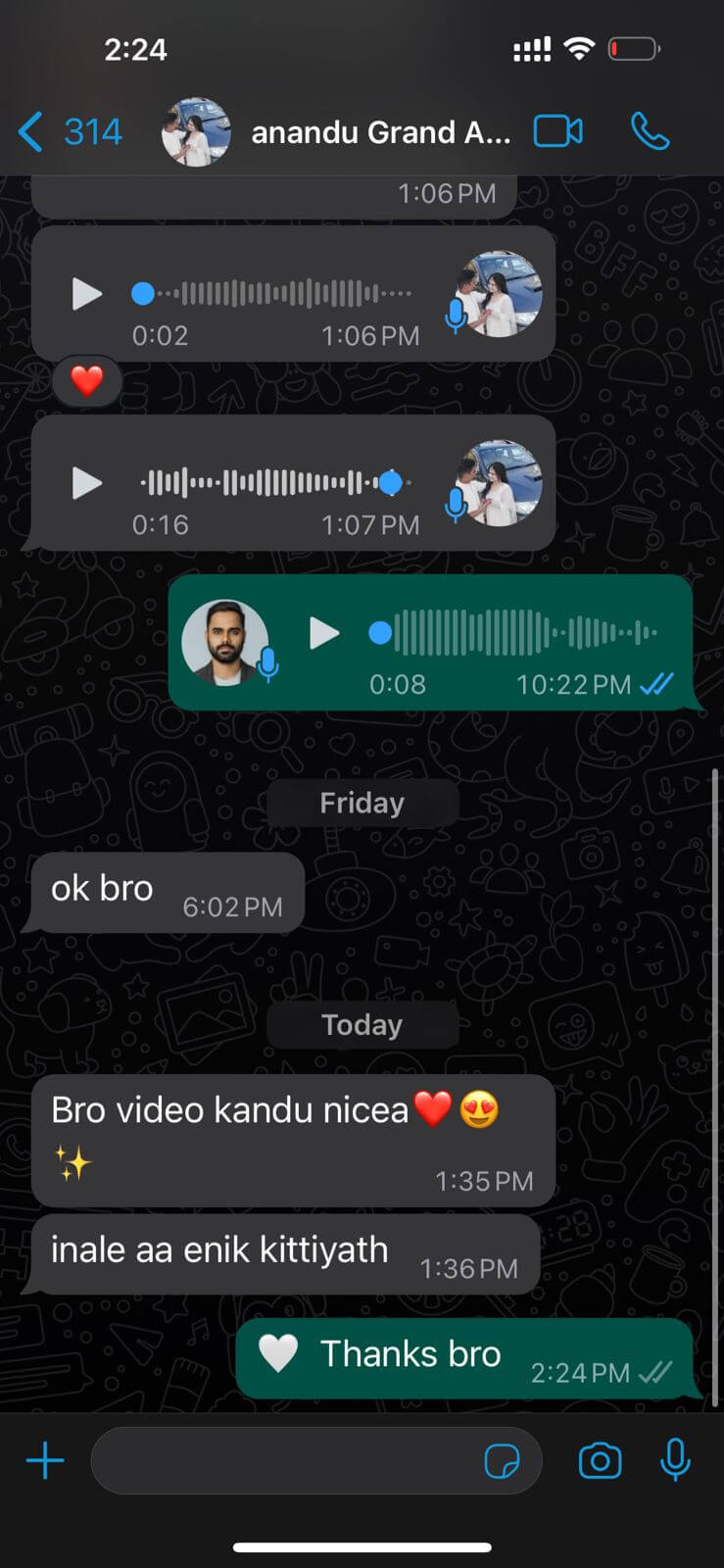Start a video call with anandu
Image resolution: width=724 pixels, height=1568 pixels.
pyautogui.click(x=557, y=131)
